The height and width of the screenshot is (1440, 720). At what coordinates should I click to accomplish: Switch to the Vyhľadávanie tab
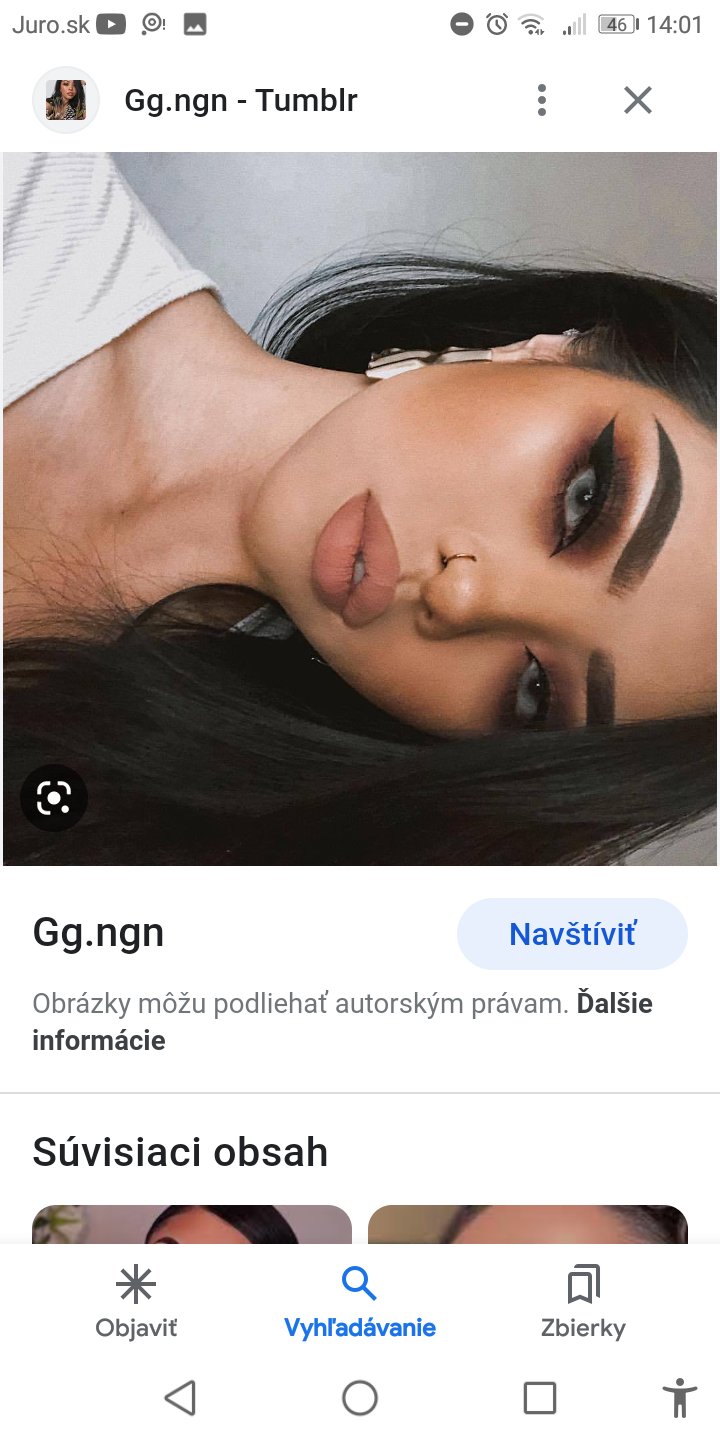(x=360, y=1302)
